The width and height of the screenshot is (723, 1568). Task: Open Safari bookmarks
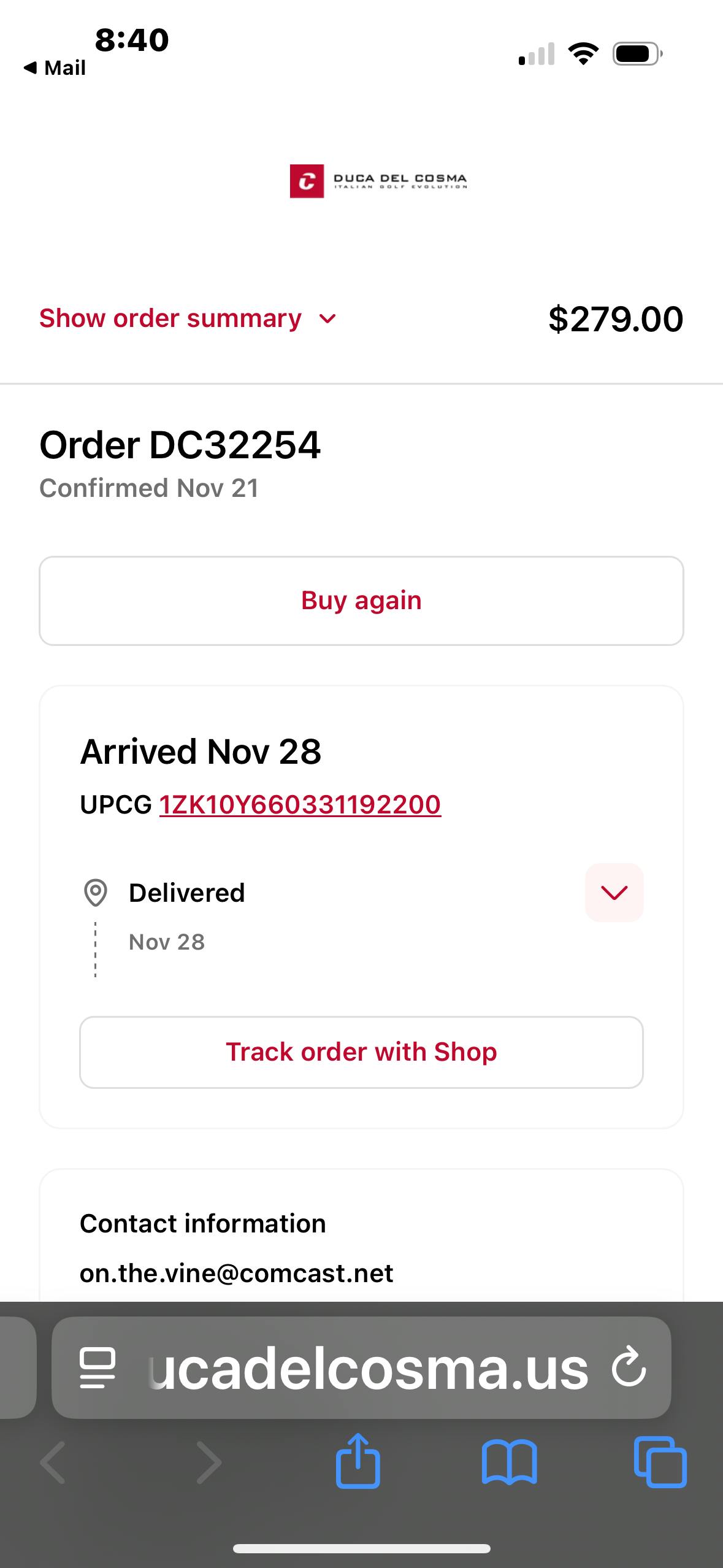(509, 1463)
